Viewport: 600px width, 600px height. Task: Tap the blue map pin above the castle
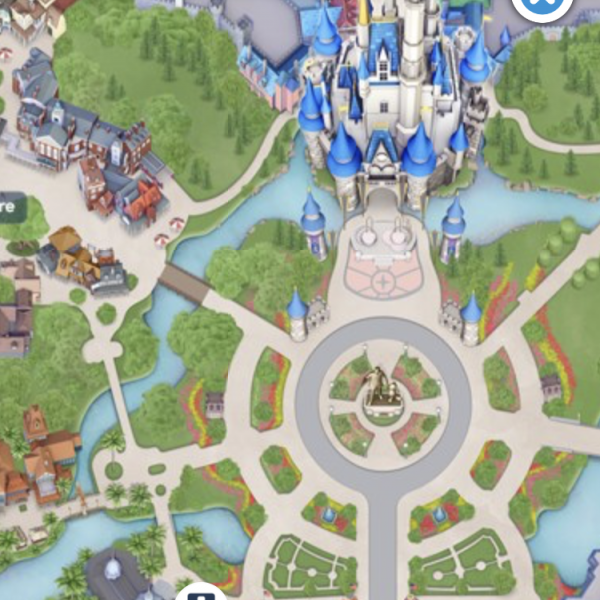543,8
